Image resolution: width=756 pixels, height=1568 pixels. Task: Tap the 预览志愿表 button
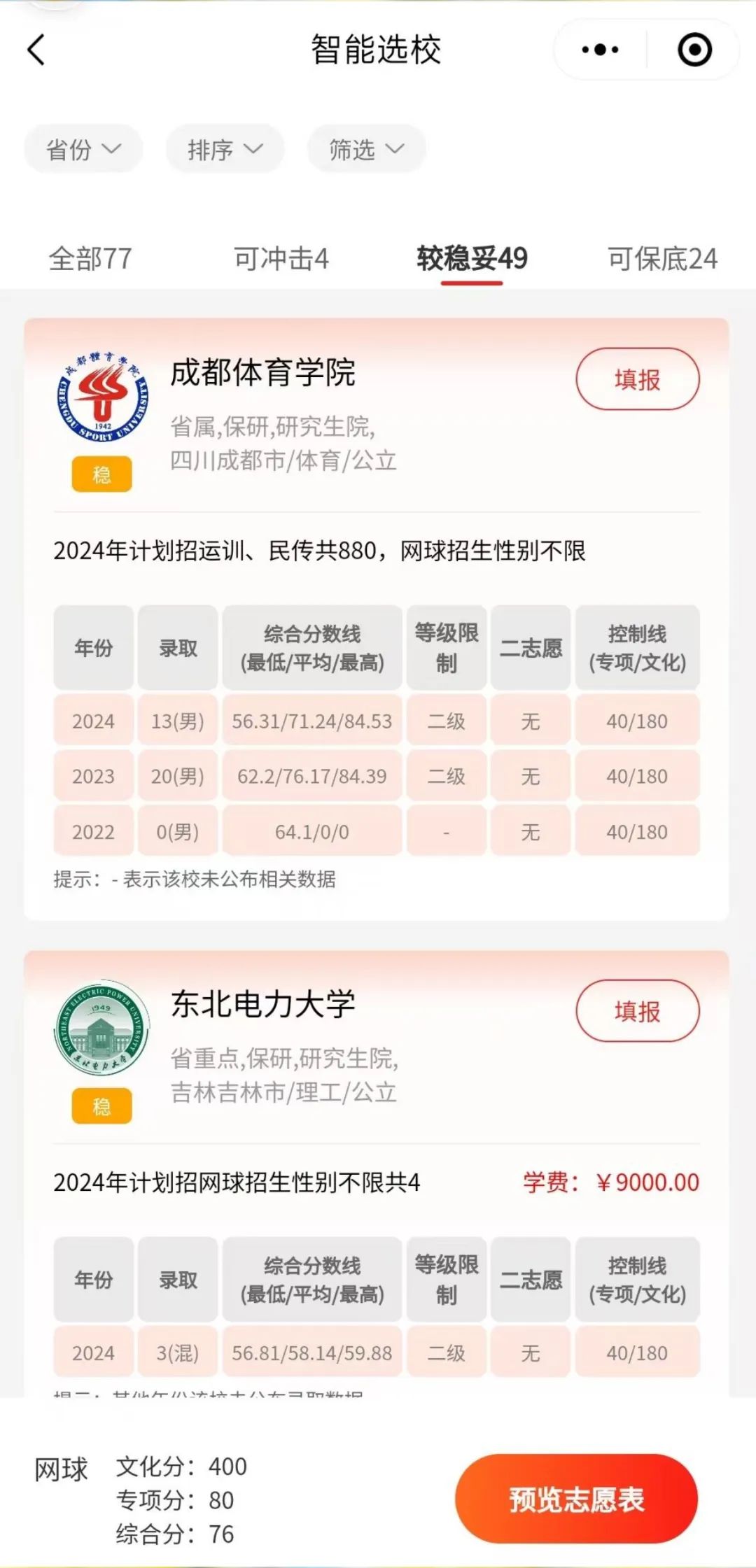coord(576,1499)
